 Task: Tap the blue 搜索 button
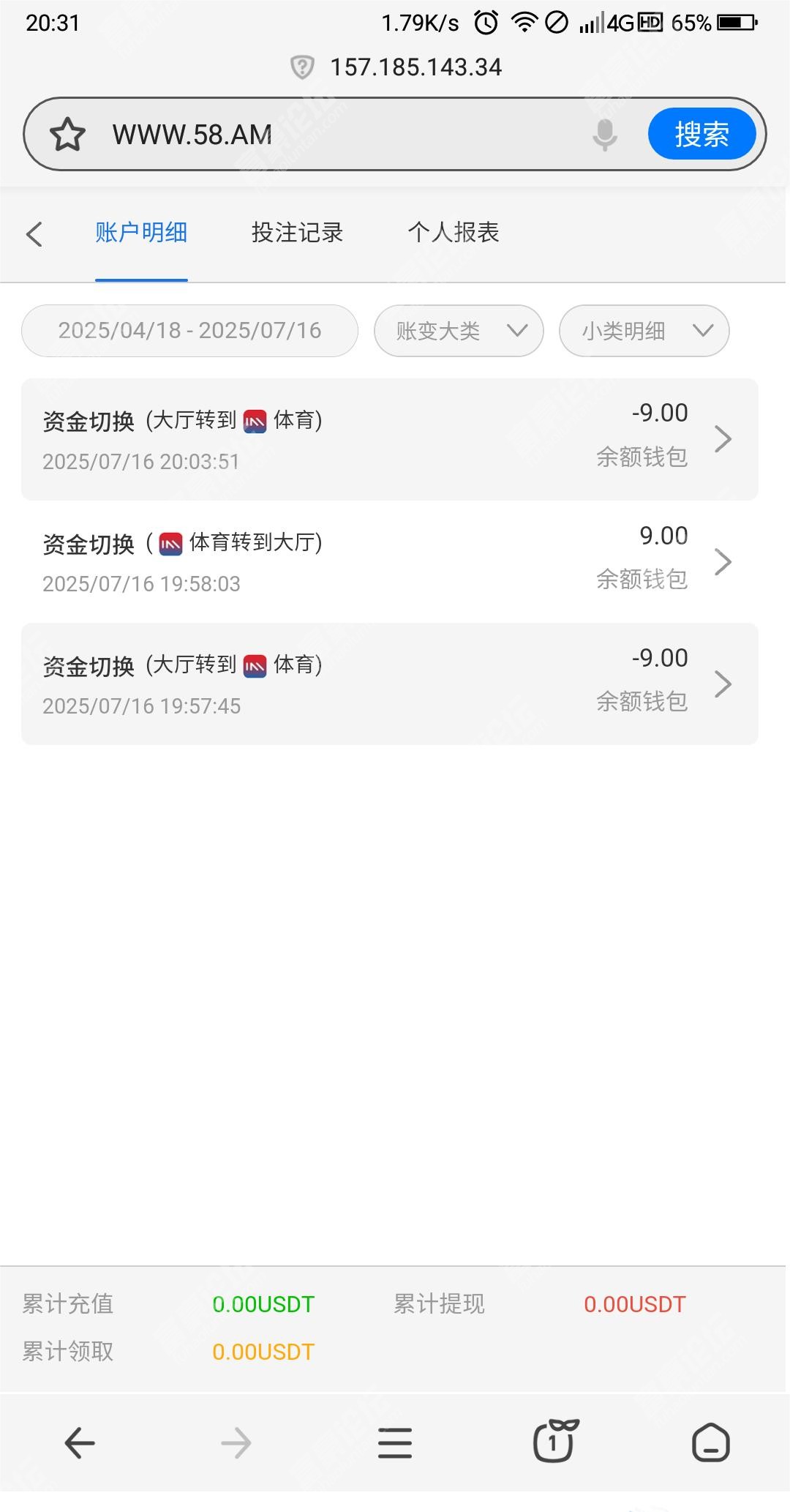701,134
